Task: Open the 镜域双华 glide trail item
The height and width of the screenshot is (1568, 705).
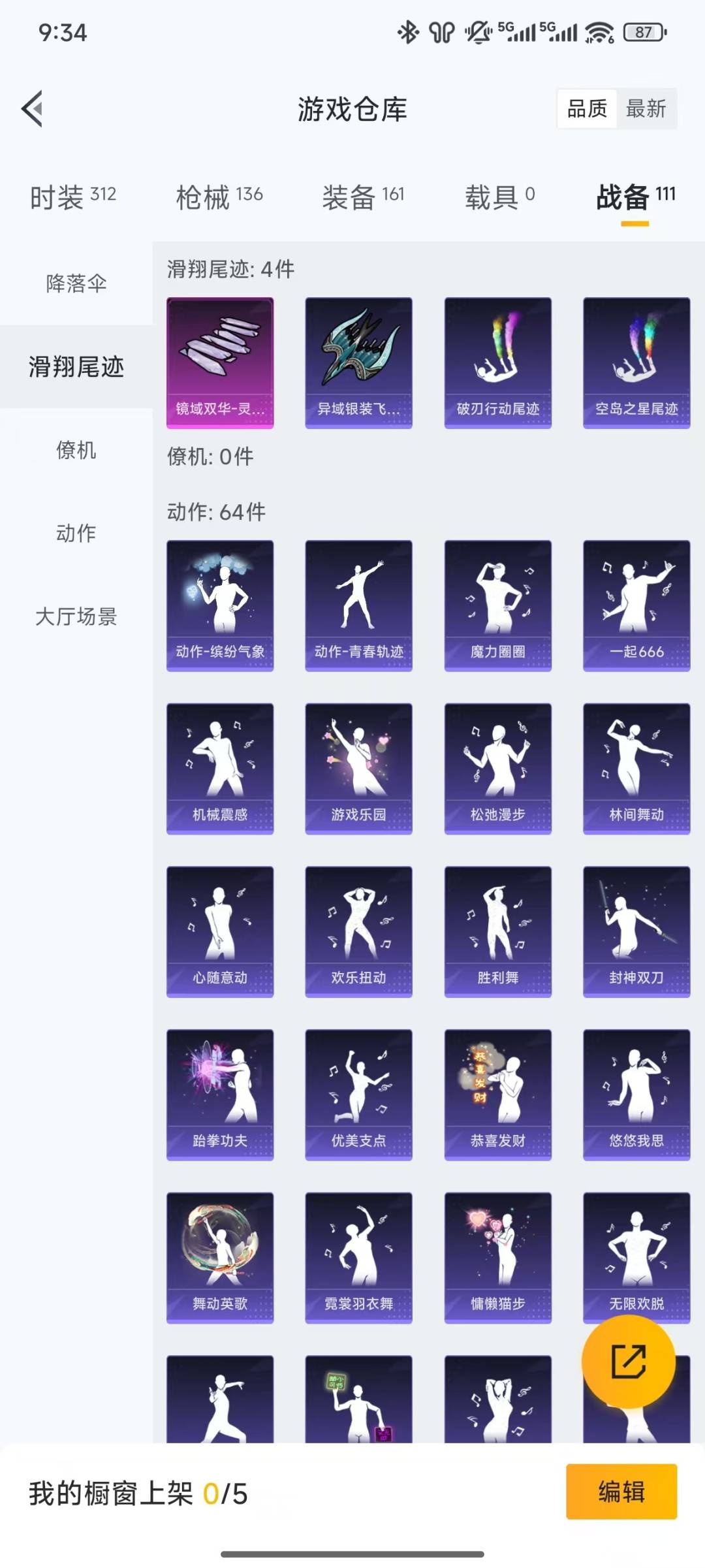Action: point(220,362)
